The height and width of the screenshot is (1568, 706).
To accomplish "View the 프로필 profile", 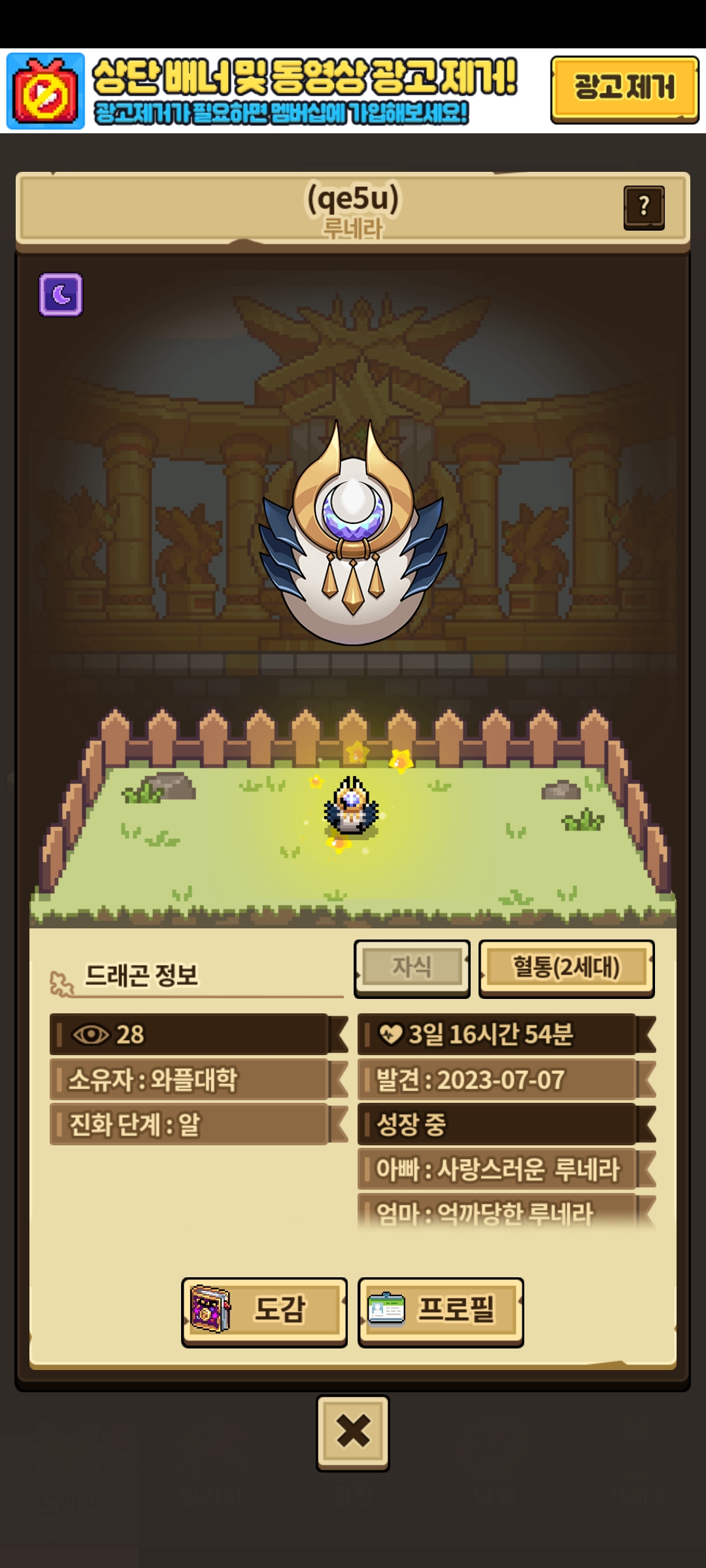I will click(441, 1311).
